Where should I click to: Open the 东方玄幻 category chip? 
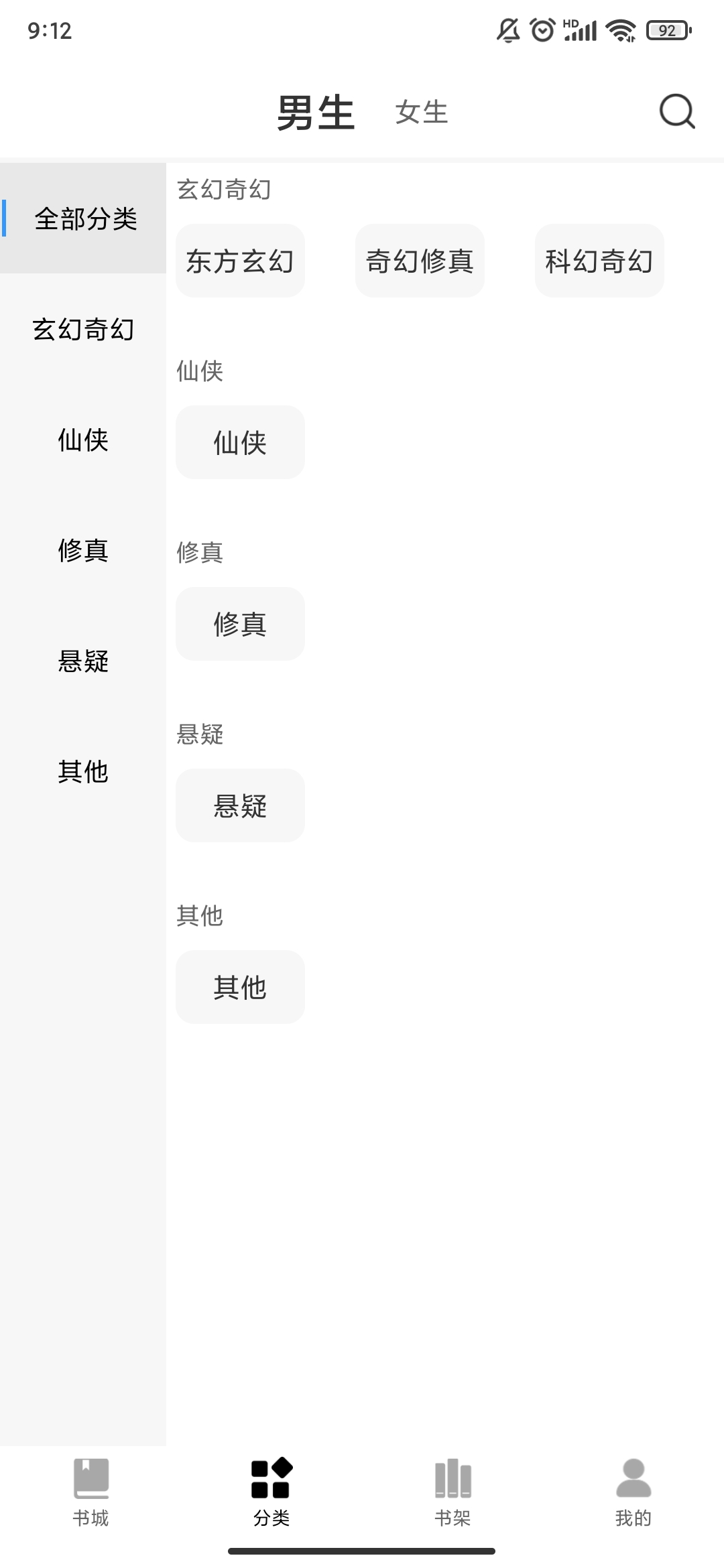click(239, 261)
